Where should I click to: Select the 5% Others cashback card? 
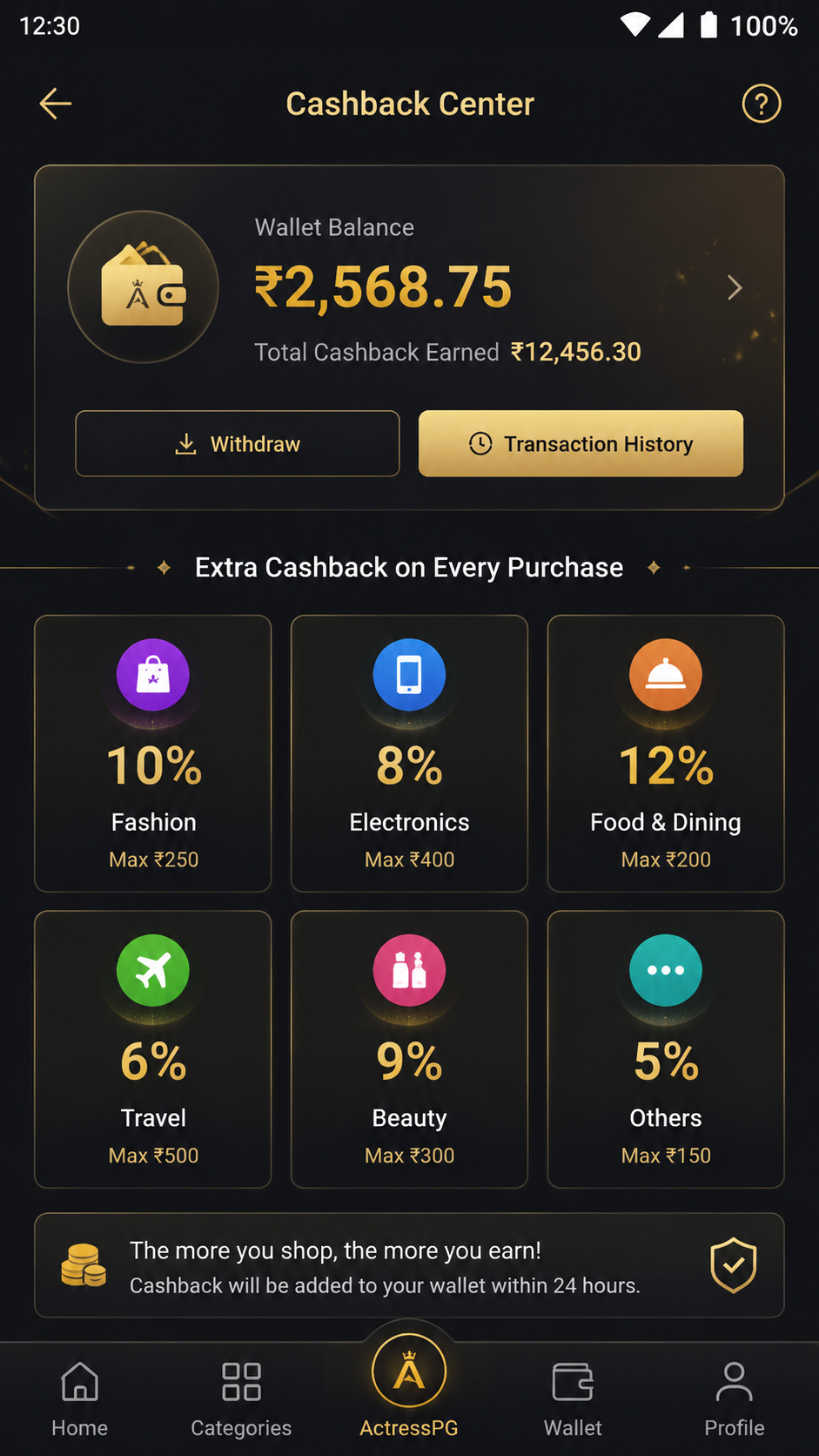coord(666,1049)
